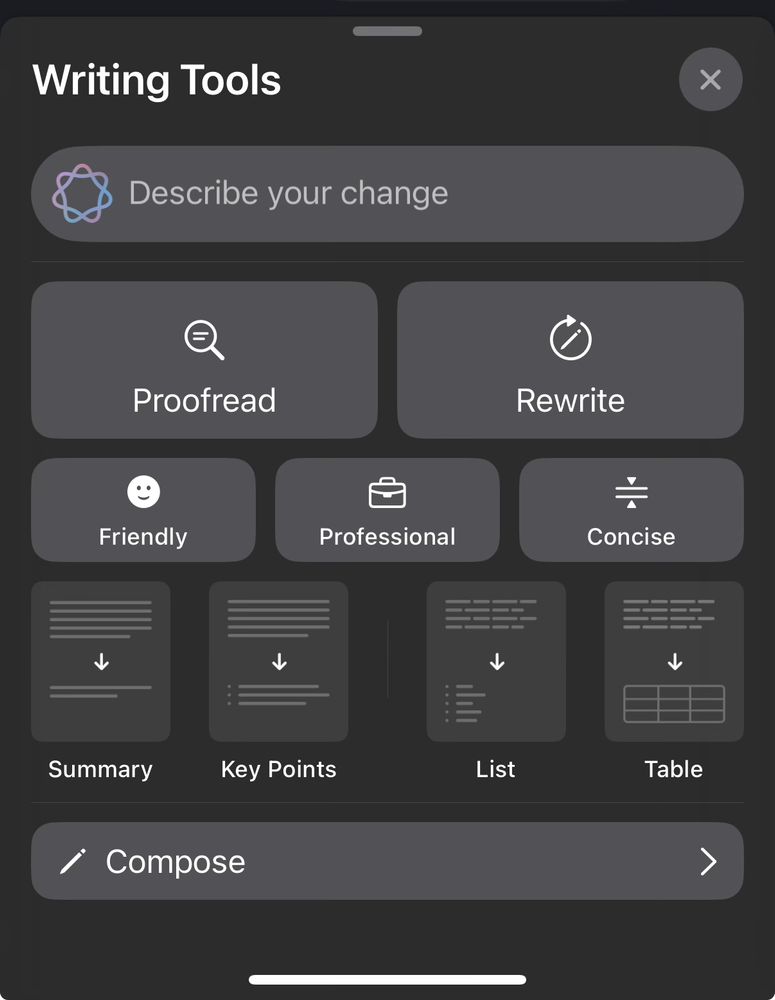Extract Key Points from the text
The height and width of the screenshot is (1000, 775).
tap(279, 681)
